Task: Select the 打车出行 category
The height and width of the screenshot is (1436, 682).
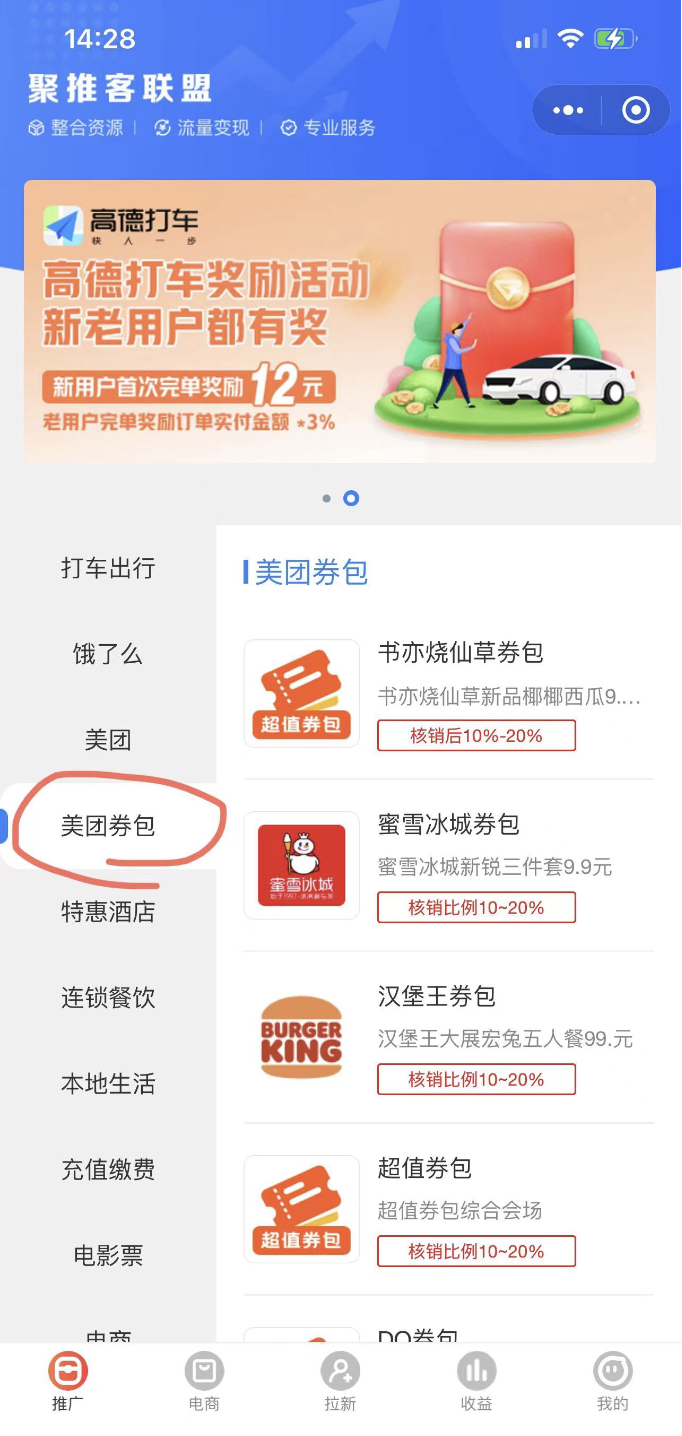Action: point(108,568)
